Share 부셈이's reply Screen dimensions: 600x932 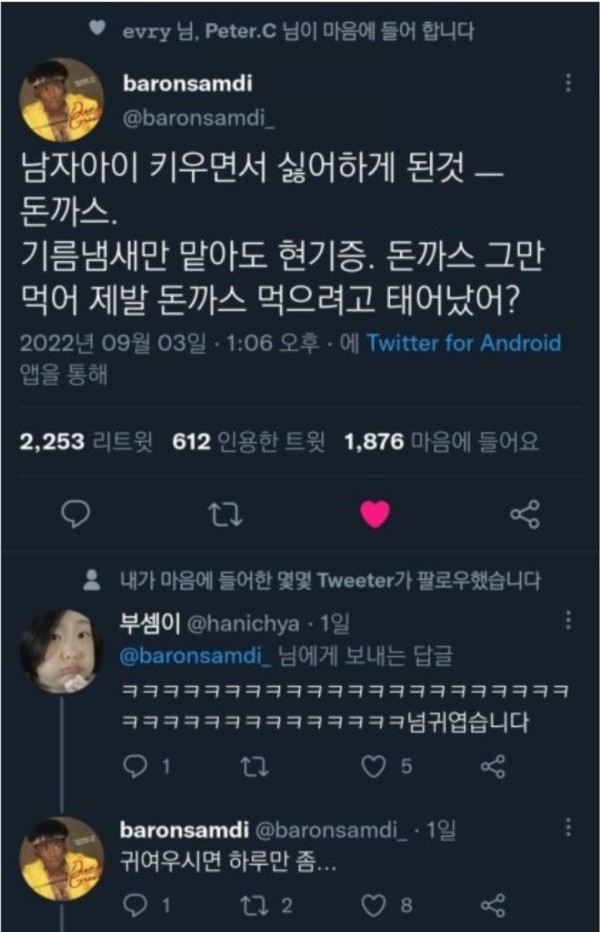493,766
